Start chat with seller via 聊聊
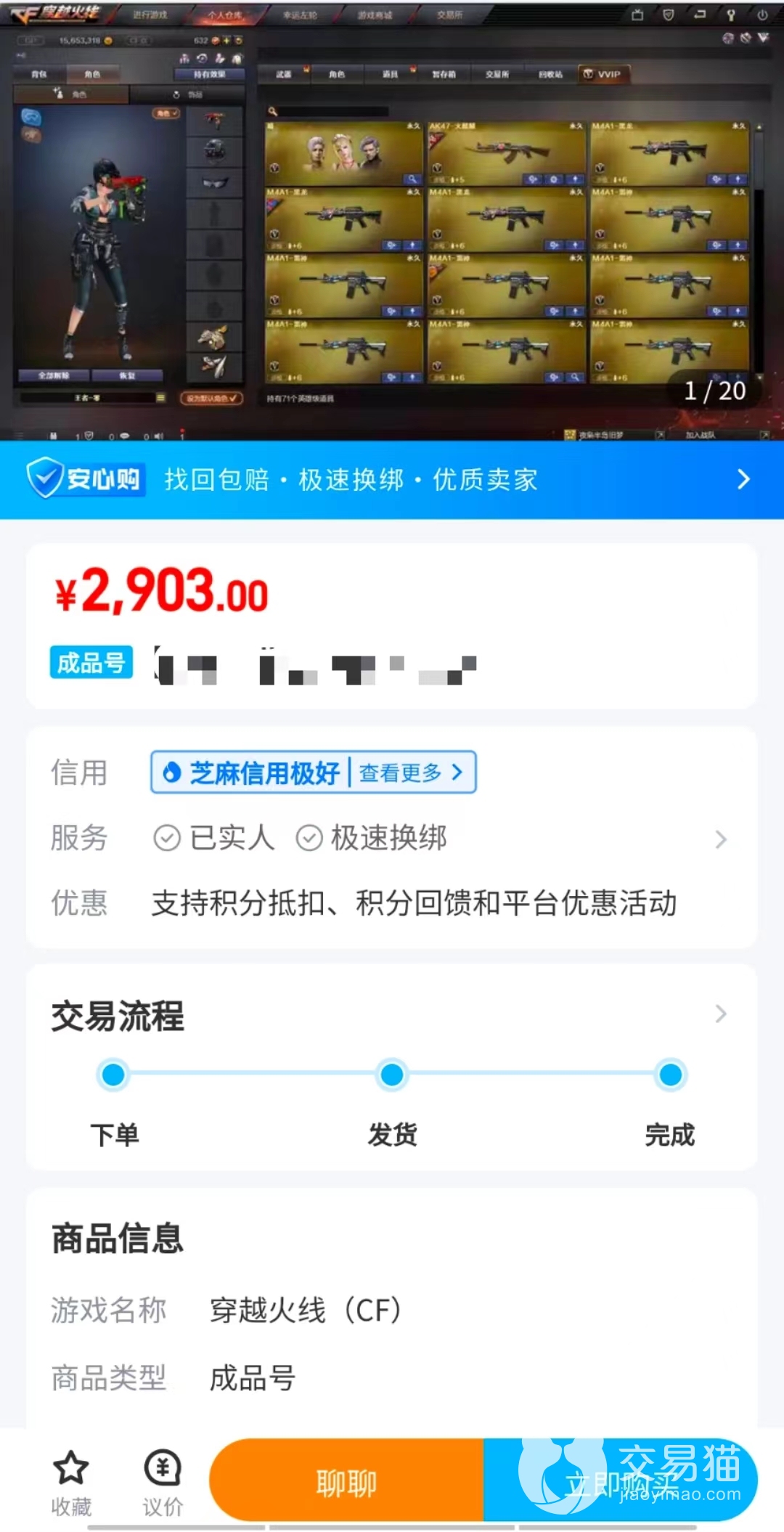The image size is (784, 1532). pos(346,1483)
